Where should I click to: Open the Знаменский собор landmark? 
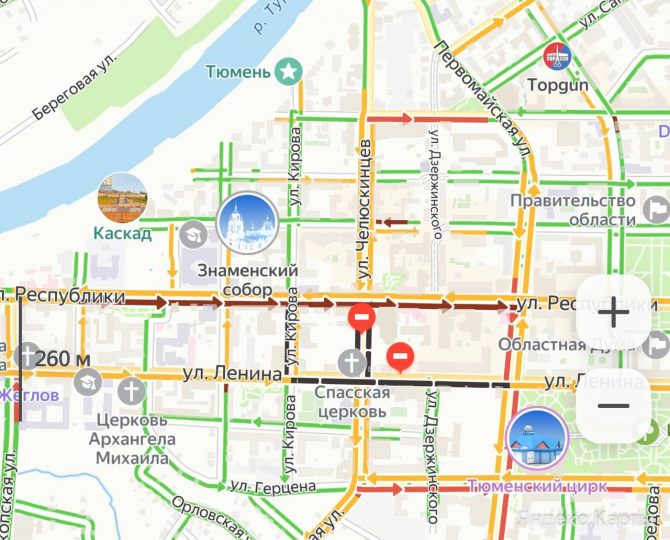pos(246,223)
